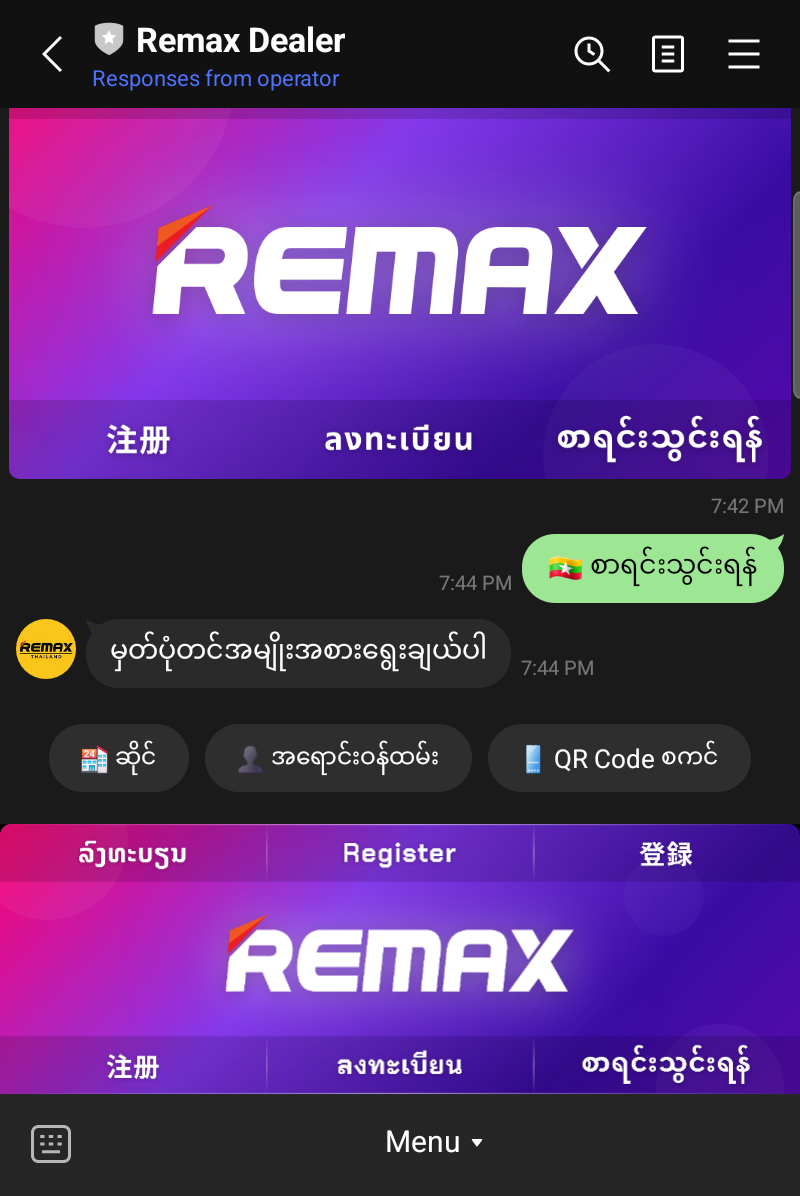Open Responses from operator status text
Image resolution: width=800 pixels, height=1196 pixels.
click(216, 78)
